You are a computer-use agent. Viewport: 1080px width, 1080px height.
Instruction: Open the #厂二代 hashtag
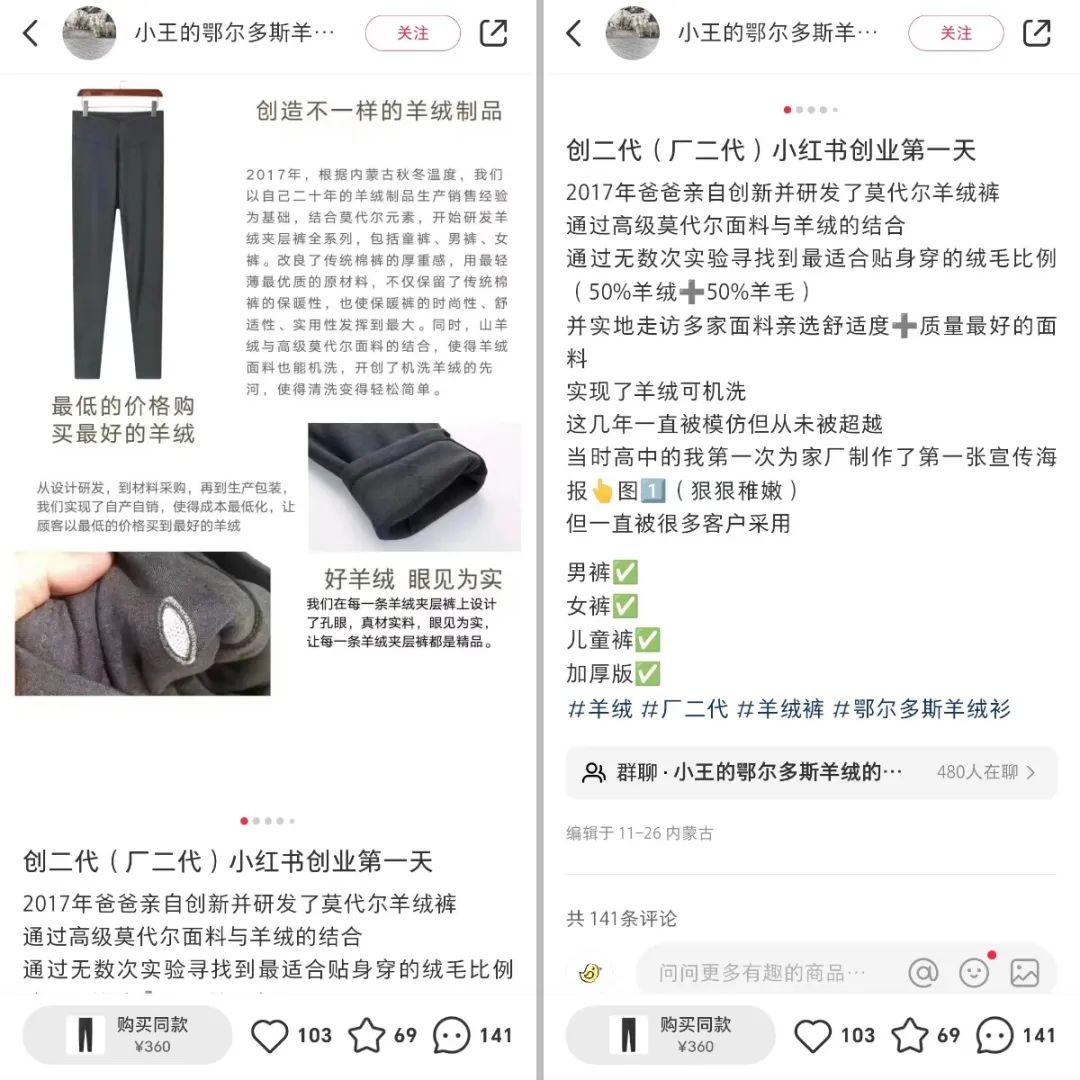point(685,709)
